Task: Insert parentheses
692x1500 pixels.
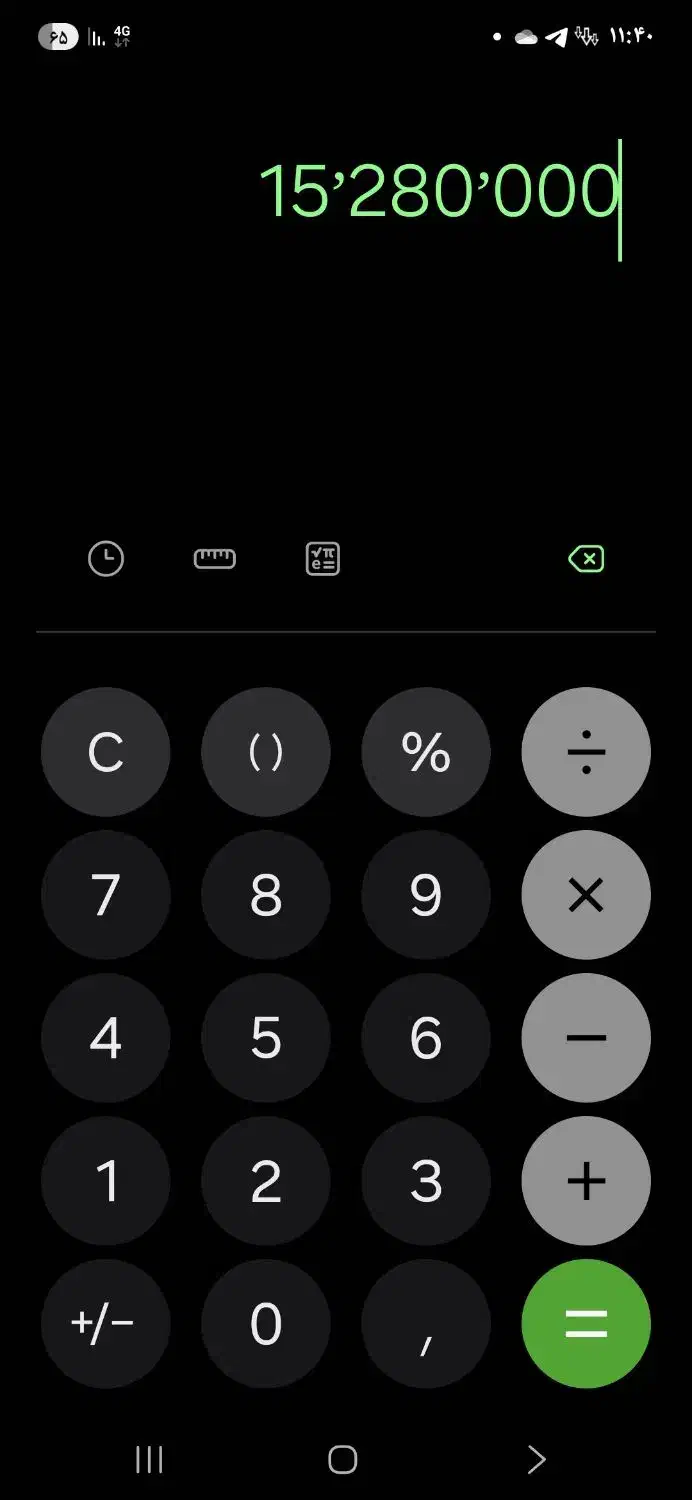Action: (266, 752)
